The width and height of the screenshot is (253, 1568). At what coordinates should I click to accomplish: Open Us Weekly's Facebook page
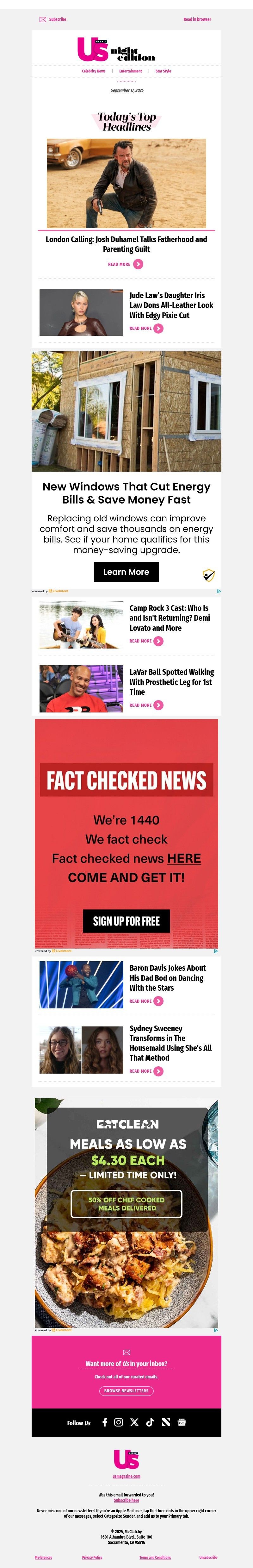click(x=105, y=1422)
